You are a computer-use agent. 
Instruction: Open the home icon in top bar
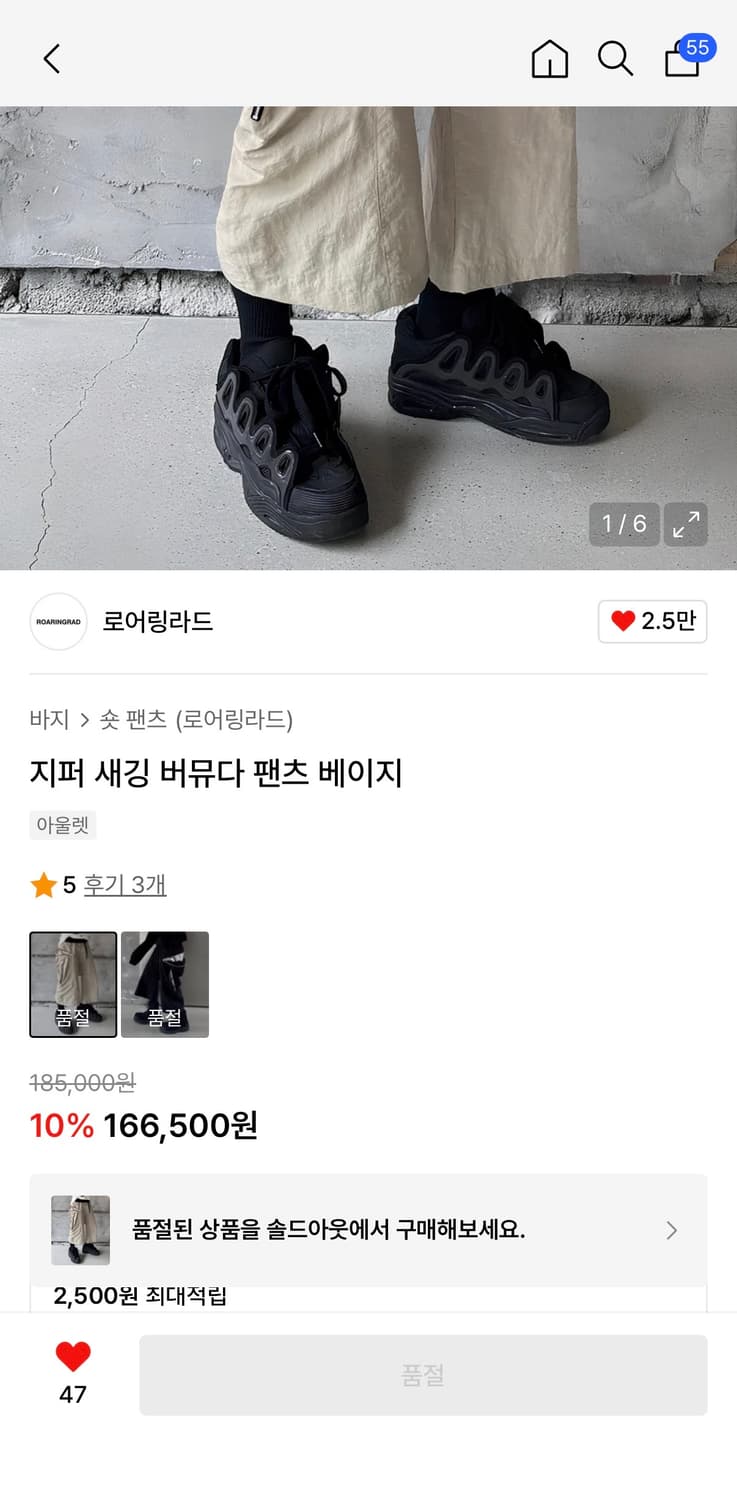[x=549, y=59]
